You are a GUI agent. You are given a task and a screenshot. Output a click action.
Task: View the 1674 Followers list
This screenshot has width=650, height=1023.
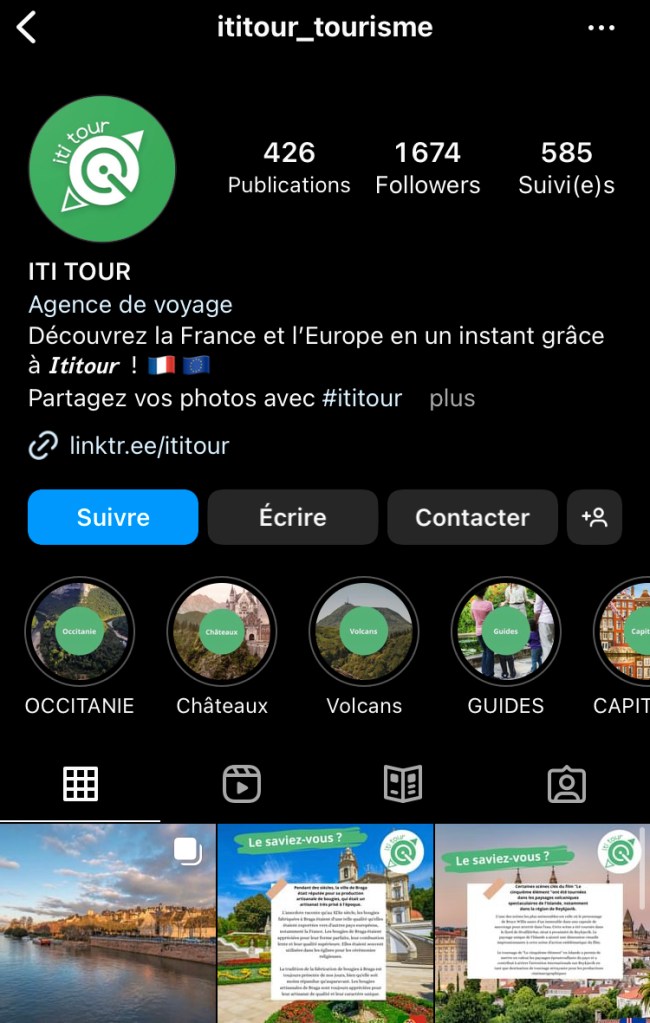427,167
